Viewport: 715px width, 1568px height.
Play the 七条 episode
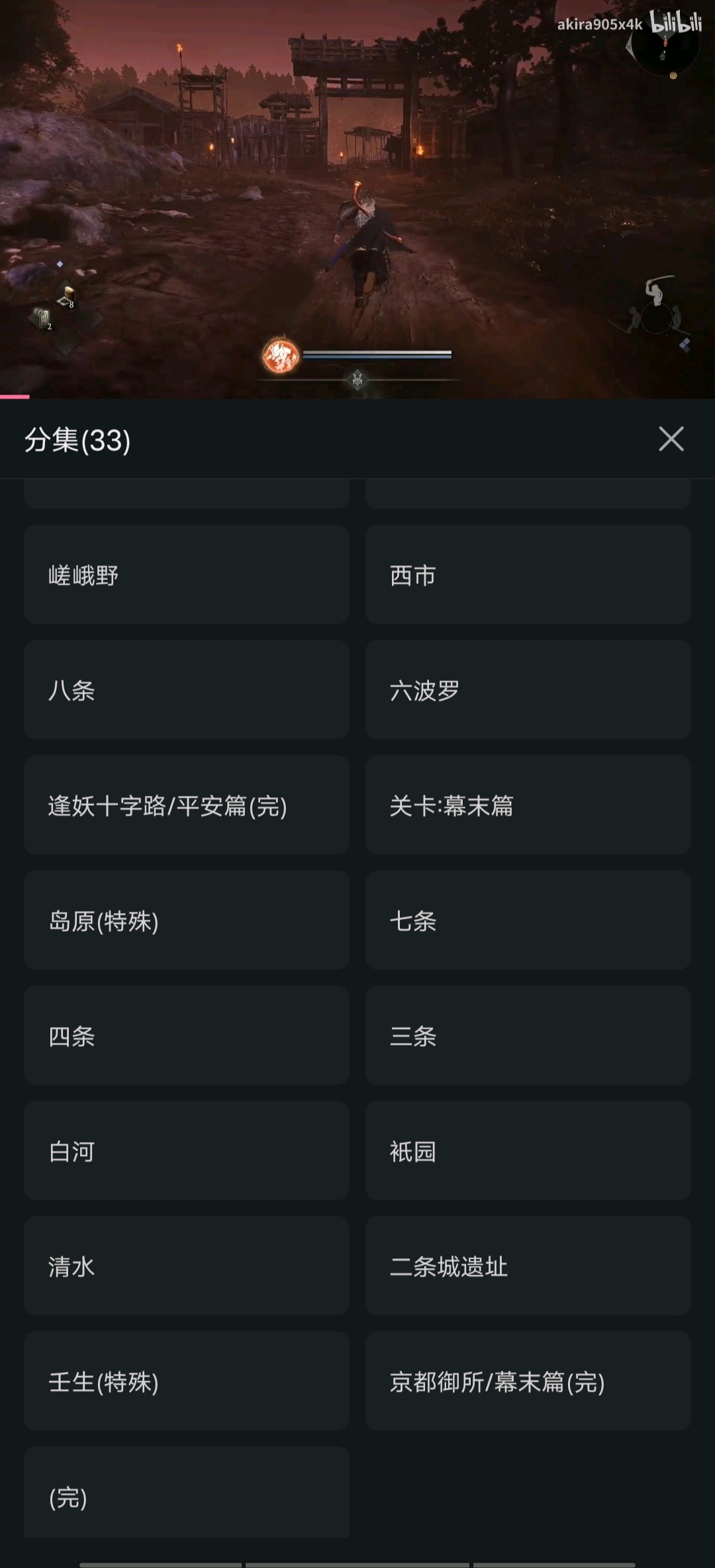point(528,920)
